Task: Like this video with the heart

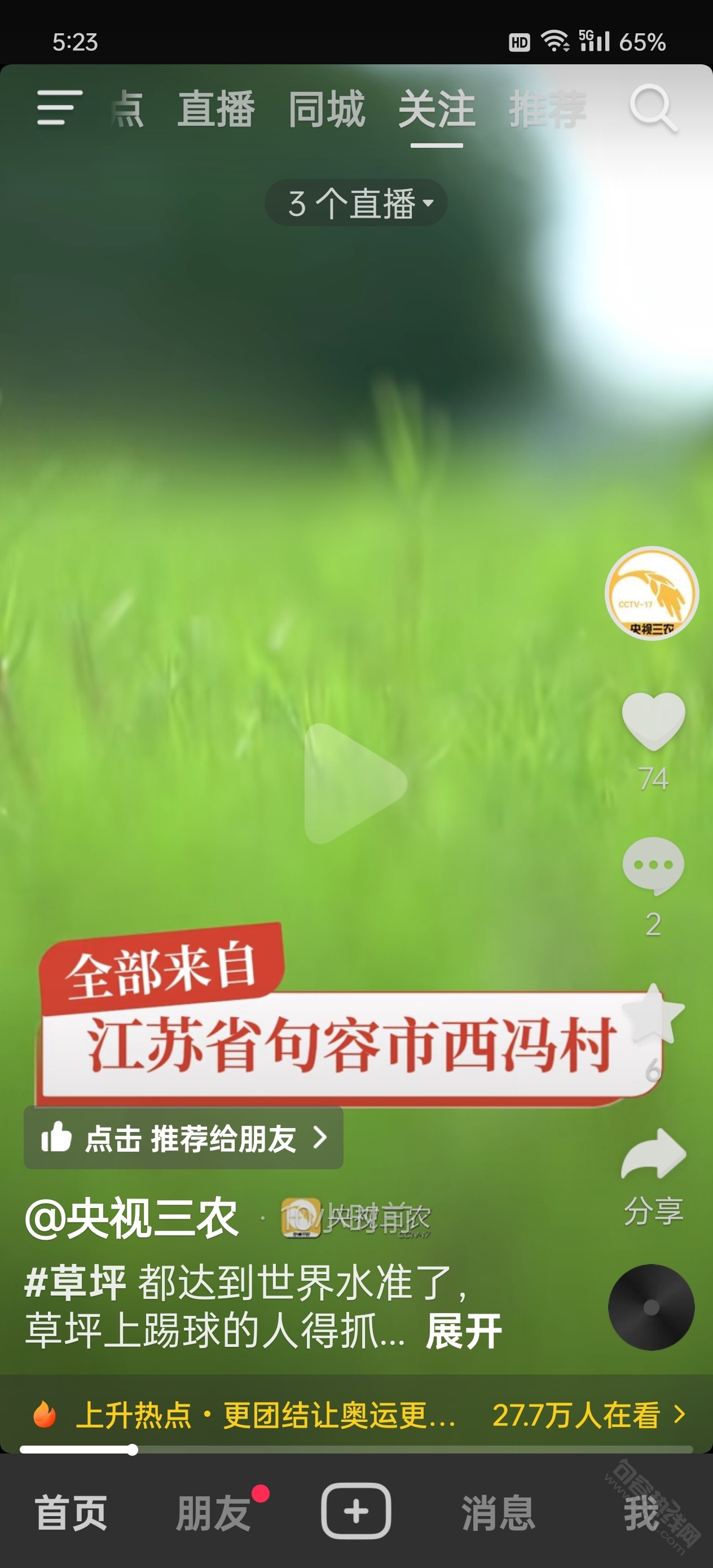Action: [653, 721]
